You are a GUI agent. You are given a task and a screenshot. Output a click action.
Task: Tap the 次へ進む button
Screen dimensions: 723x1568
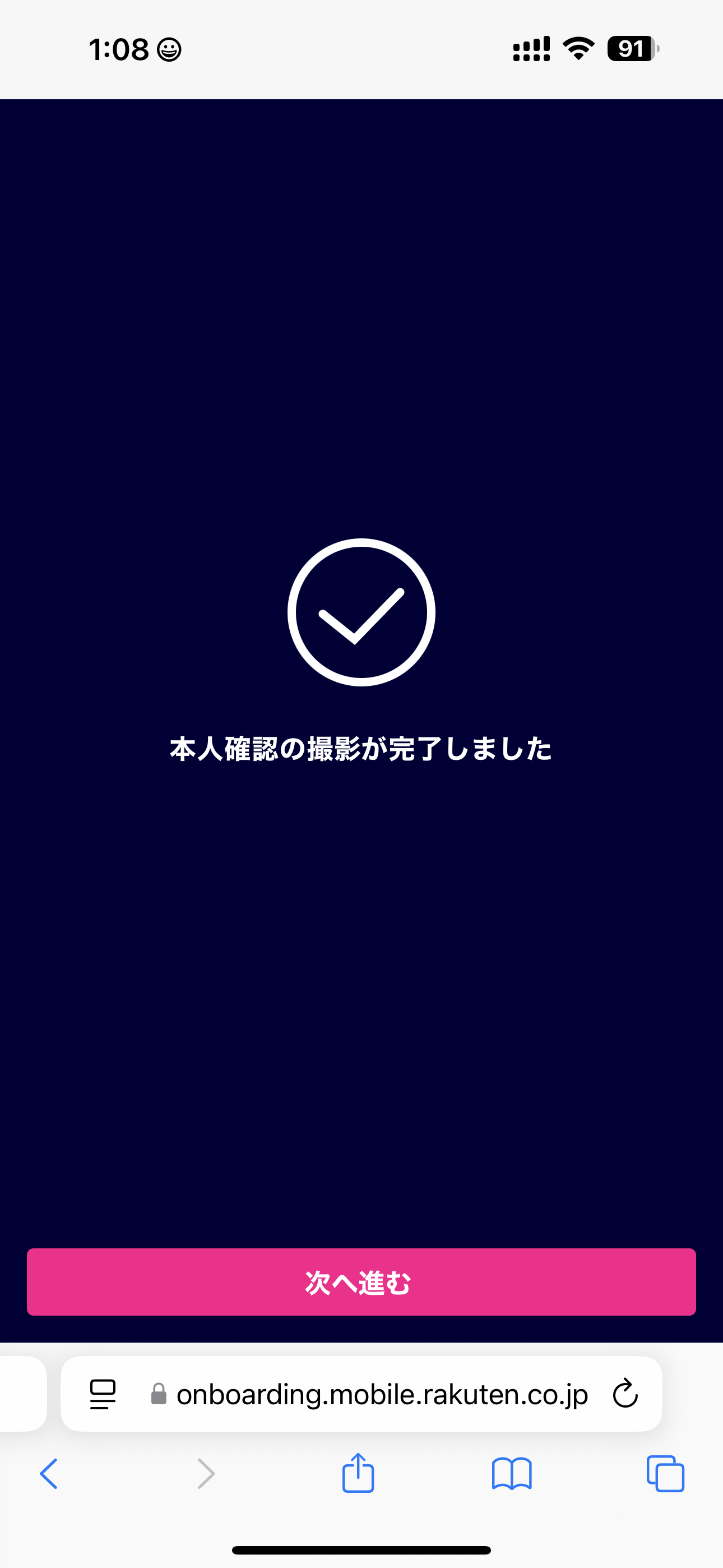[x=361, y=1281]
